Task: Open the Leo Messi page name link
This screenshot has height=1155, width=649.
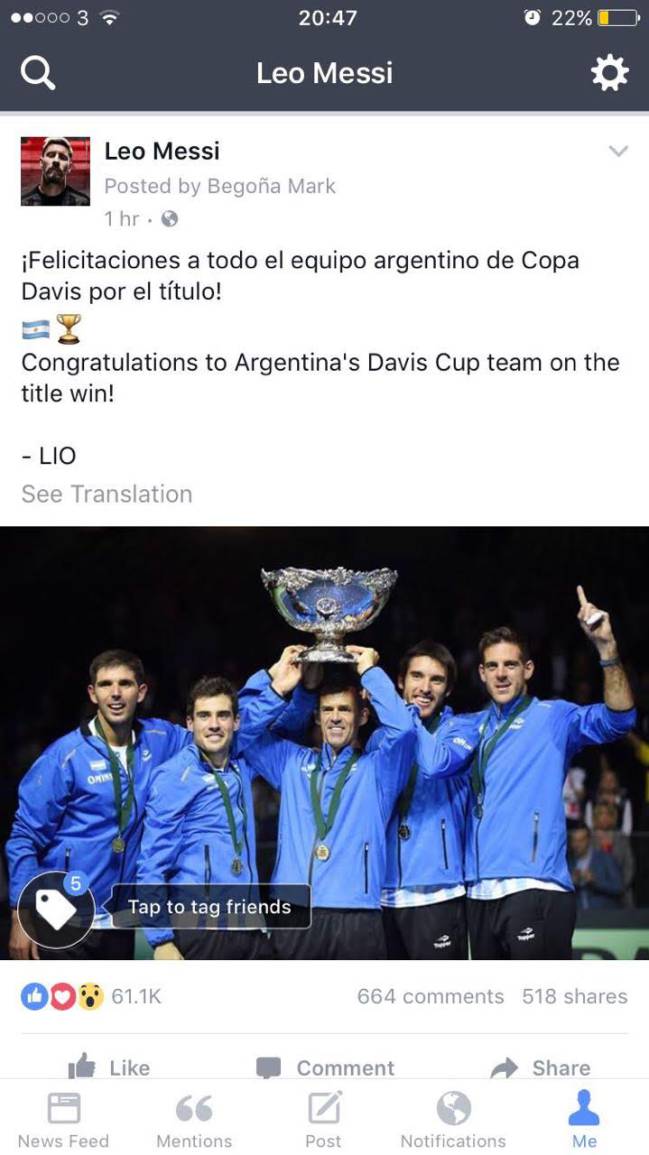Action: tap(162, 151)
